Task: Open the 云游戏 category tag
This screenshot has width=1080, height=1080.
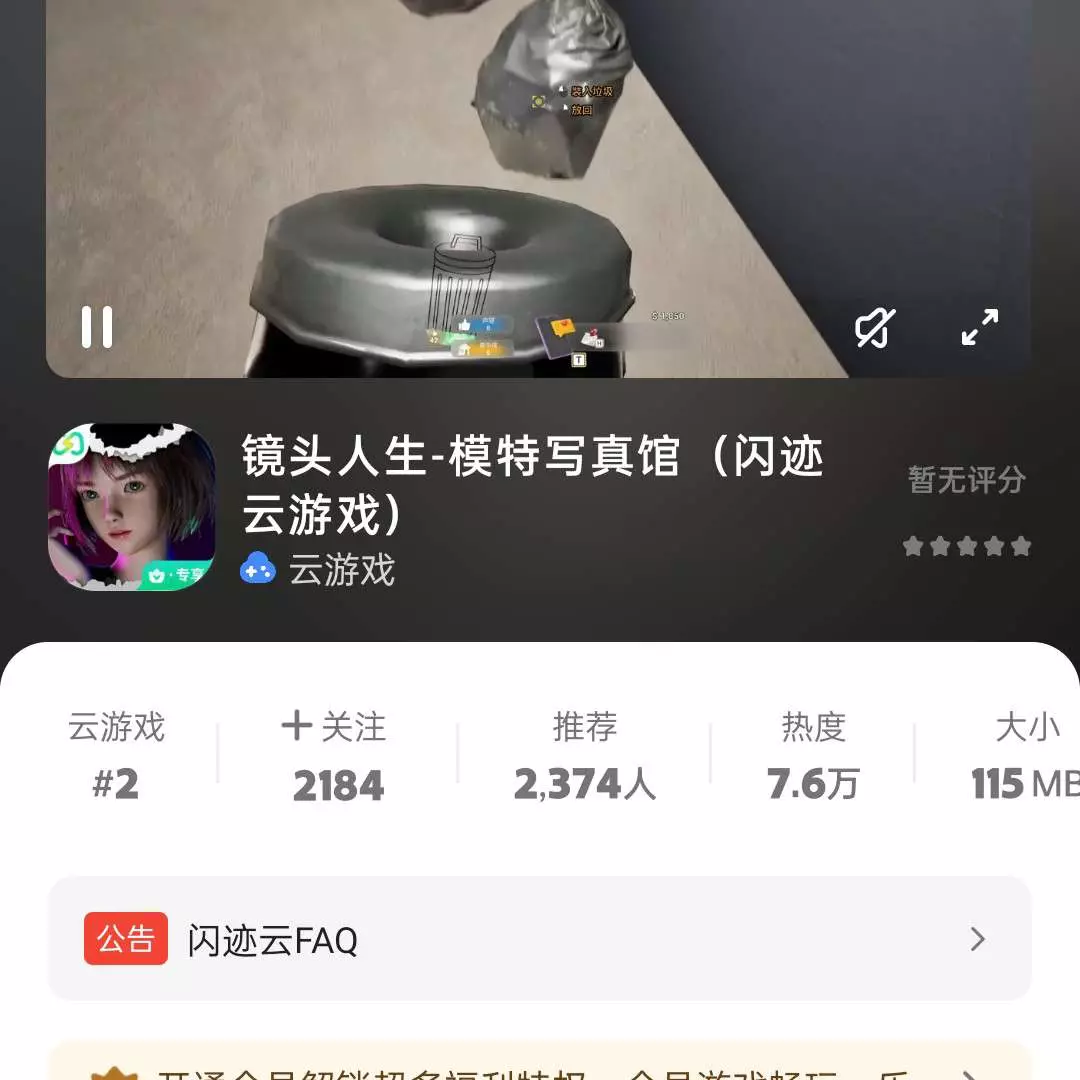Action: tap(318, 570)
